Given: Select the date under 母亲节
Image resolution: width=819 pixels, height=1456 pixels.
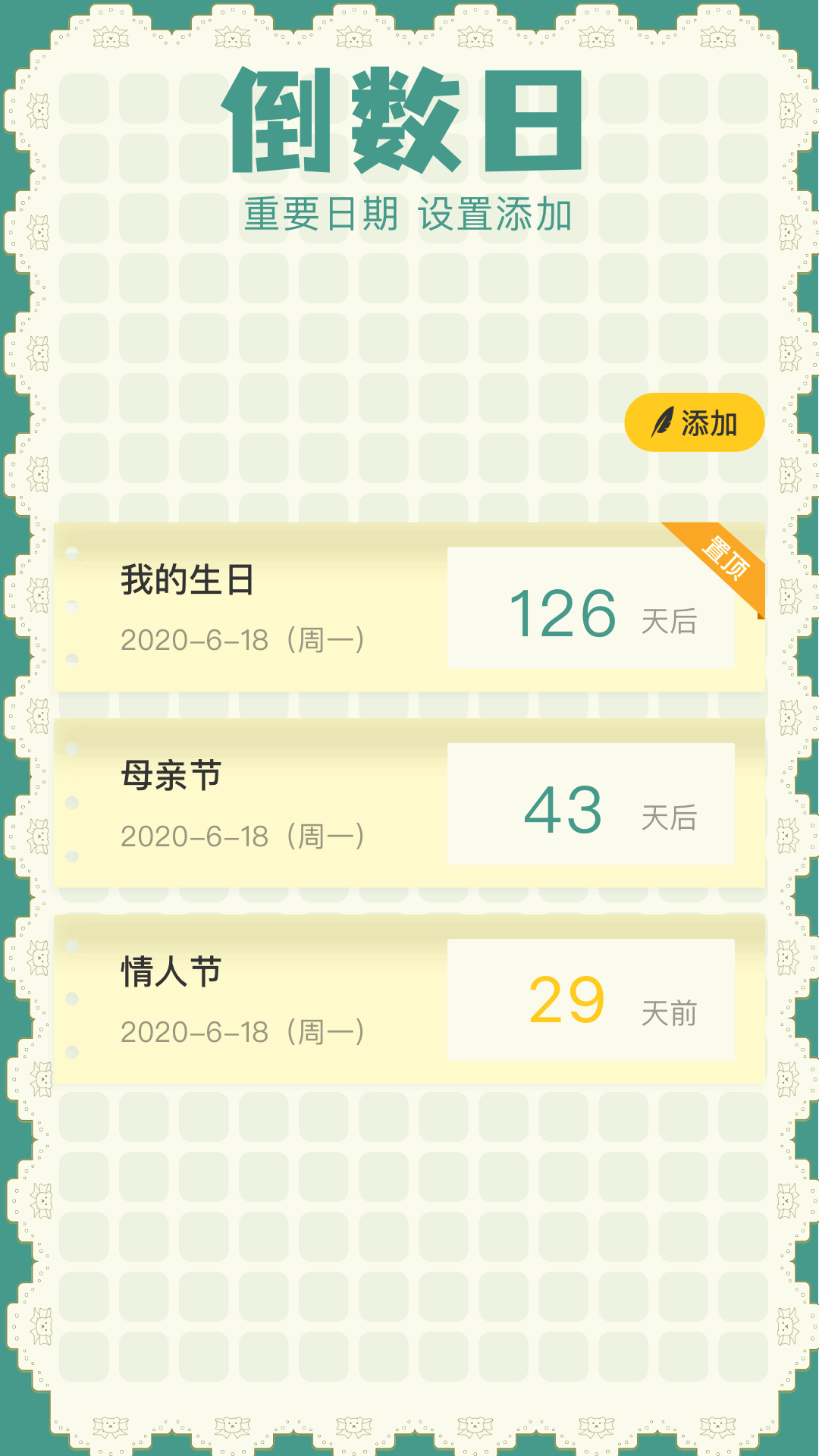Looking at the screenshot, I should [x=243, y=838].
